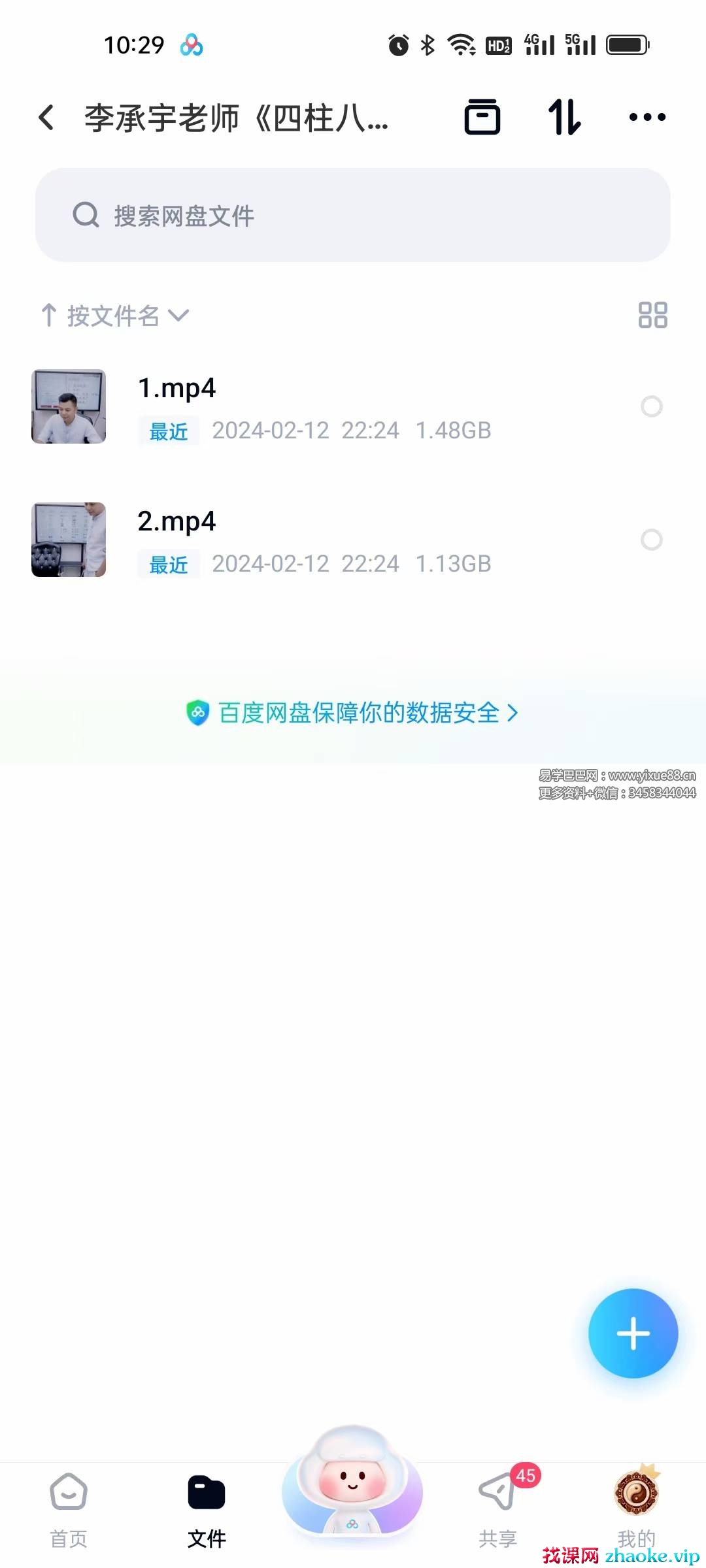Select the circle next to 2.mp4
Viewport: 706px width, 1568px height.
tap(651, 540)
